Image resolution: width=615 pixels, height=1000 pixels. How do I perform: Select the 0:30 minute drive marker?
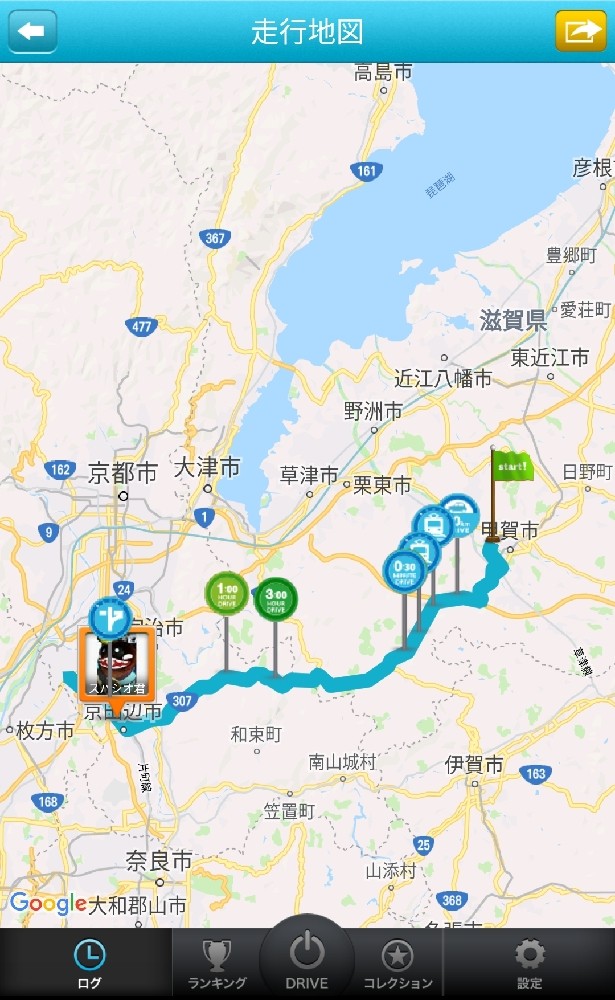coord(405,572)
